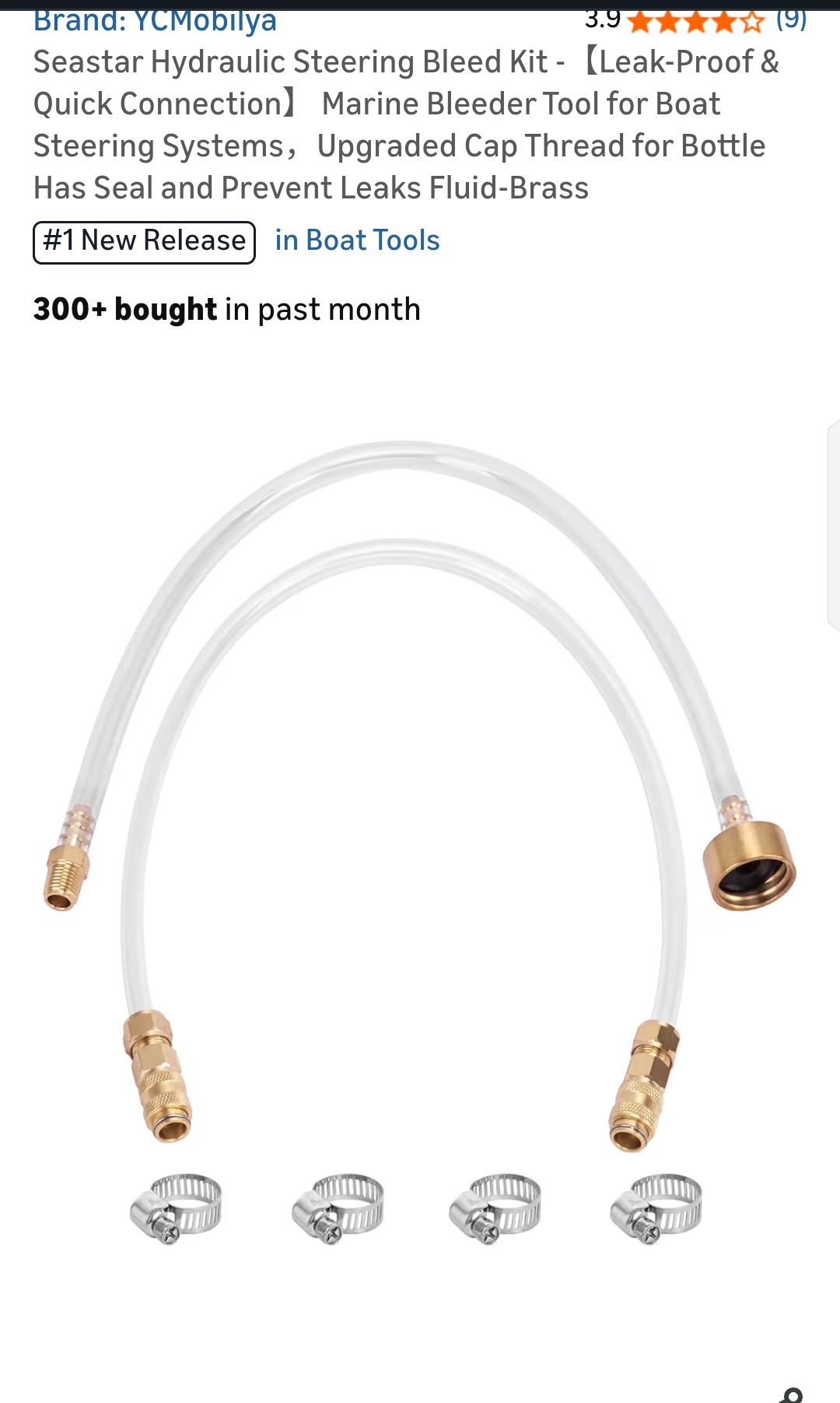The image size is (840, 1403).
Task: Open the bleed kit product image
Action: point(420,840)
